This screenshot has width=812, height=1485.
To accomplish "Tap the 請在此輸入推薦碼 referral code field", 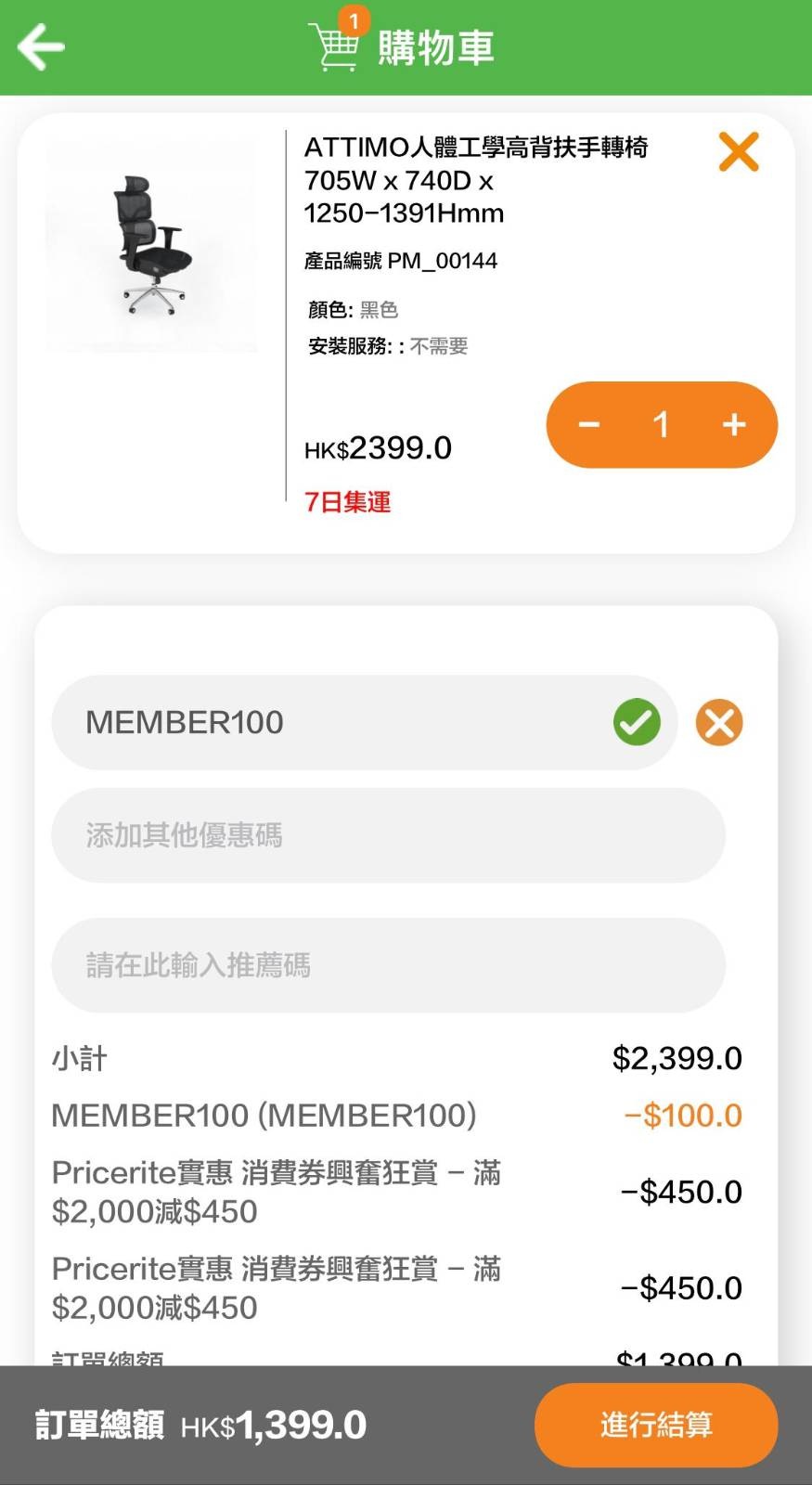I will 388,965.
